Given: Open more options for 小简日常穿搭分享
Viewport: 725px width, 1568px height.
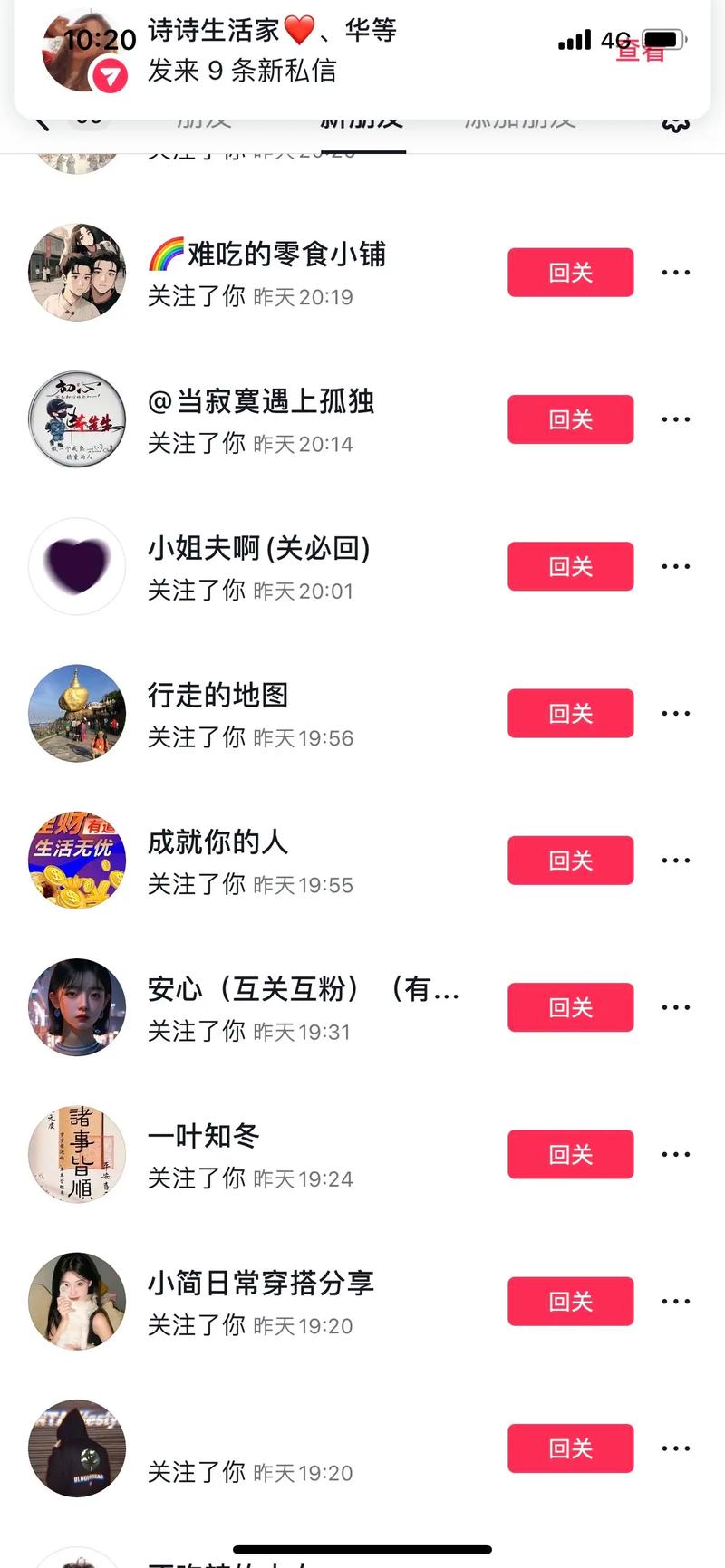Looking at the screenshot, I should point(675,1300).
